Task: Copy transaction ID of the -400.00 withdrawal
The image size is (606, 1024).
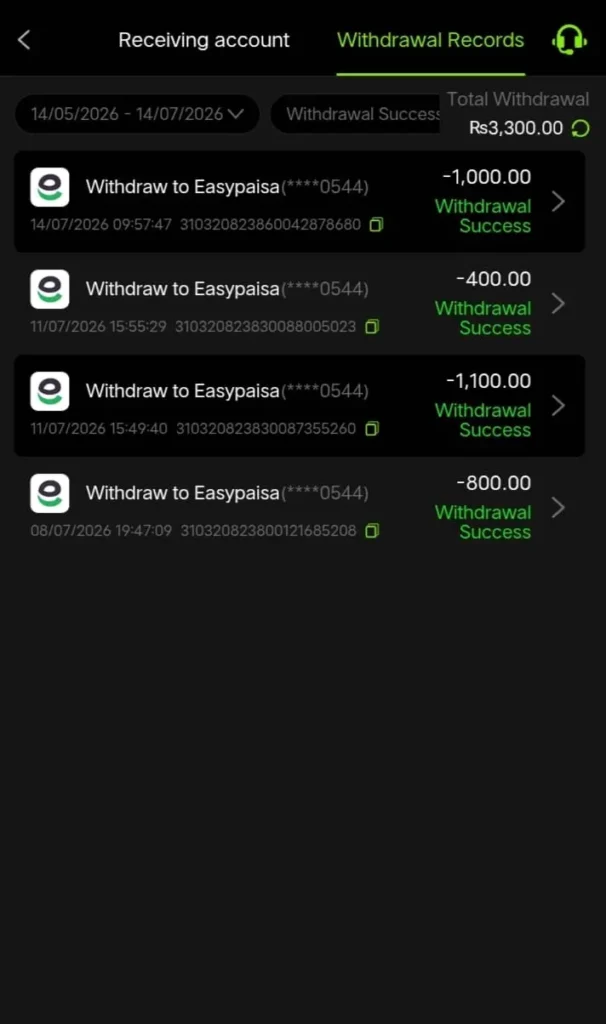Action: click(372, 327)
